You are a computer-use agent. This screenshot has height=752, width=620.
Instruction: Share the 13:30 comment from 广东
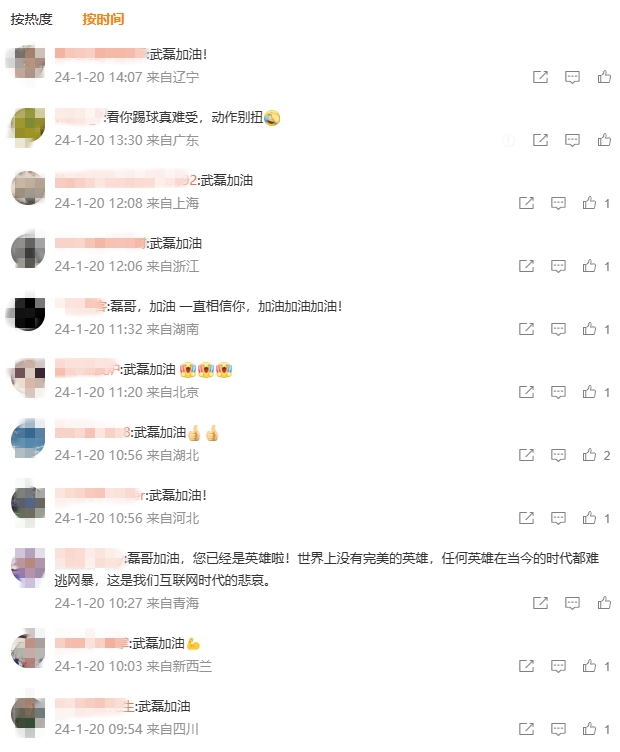point(540,140)
